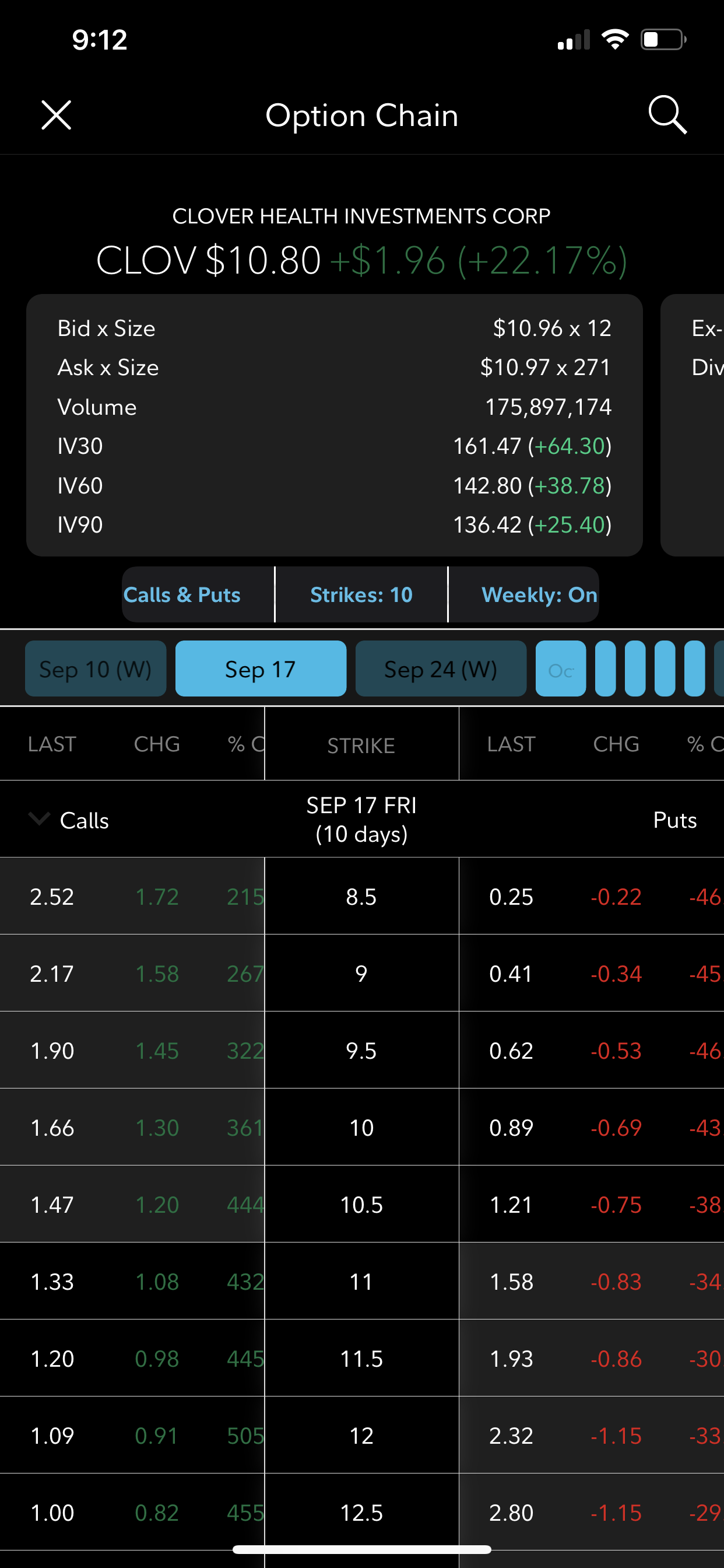Screen dimensions: 724x1568
Task: Change the Strikes: 10 setting
Action: pyautogui.click(x=361, y=594)
